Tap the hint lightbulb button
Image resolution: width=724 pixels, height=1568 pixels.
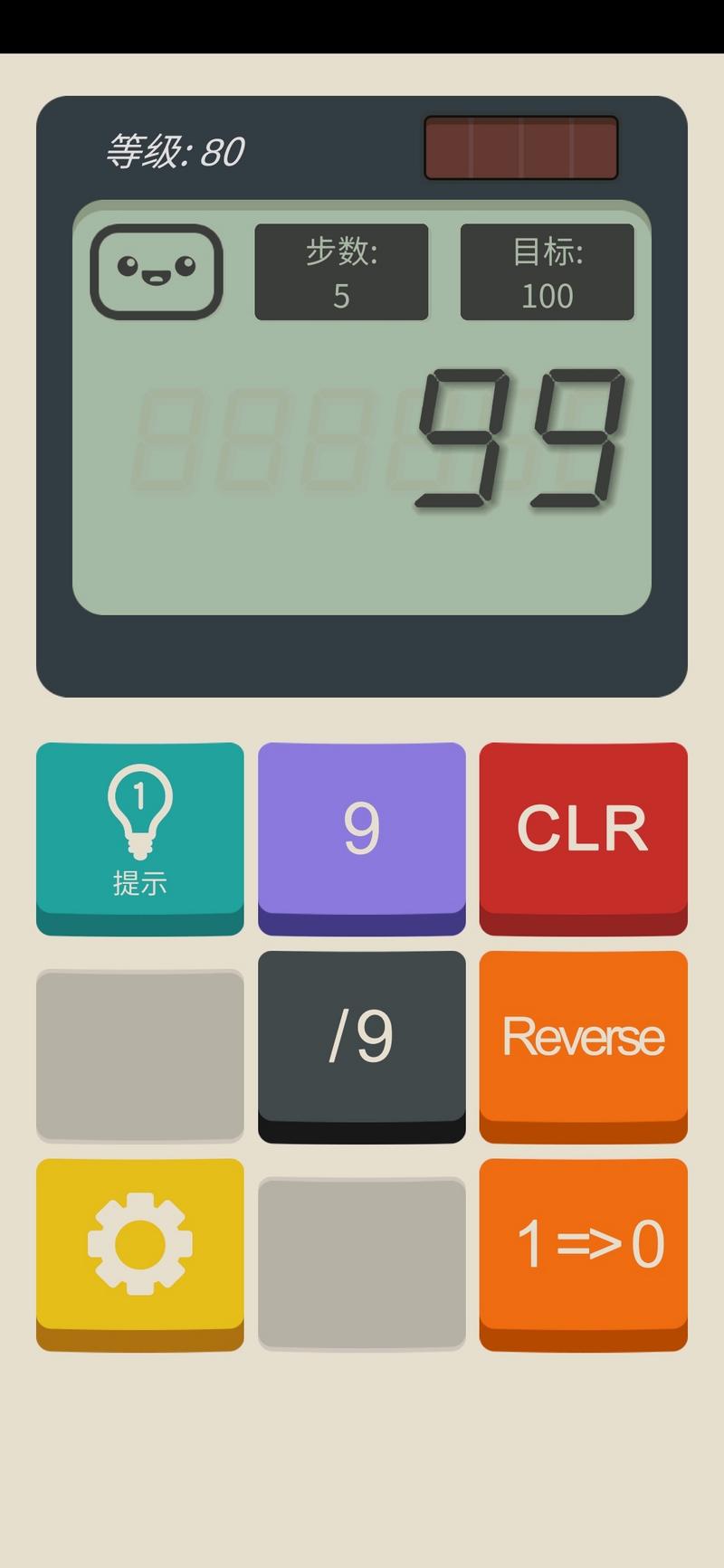[x=139, y=832]
